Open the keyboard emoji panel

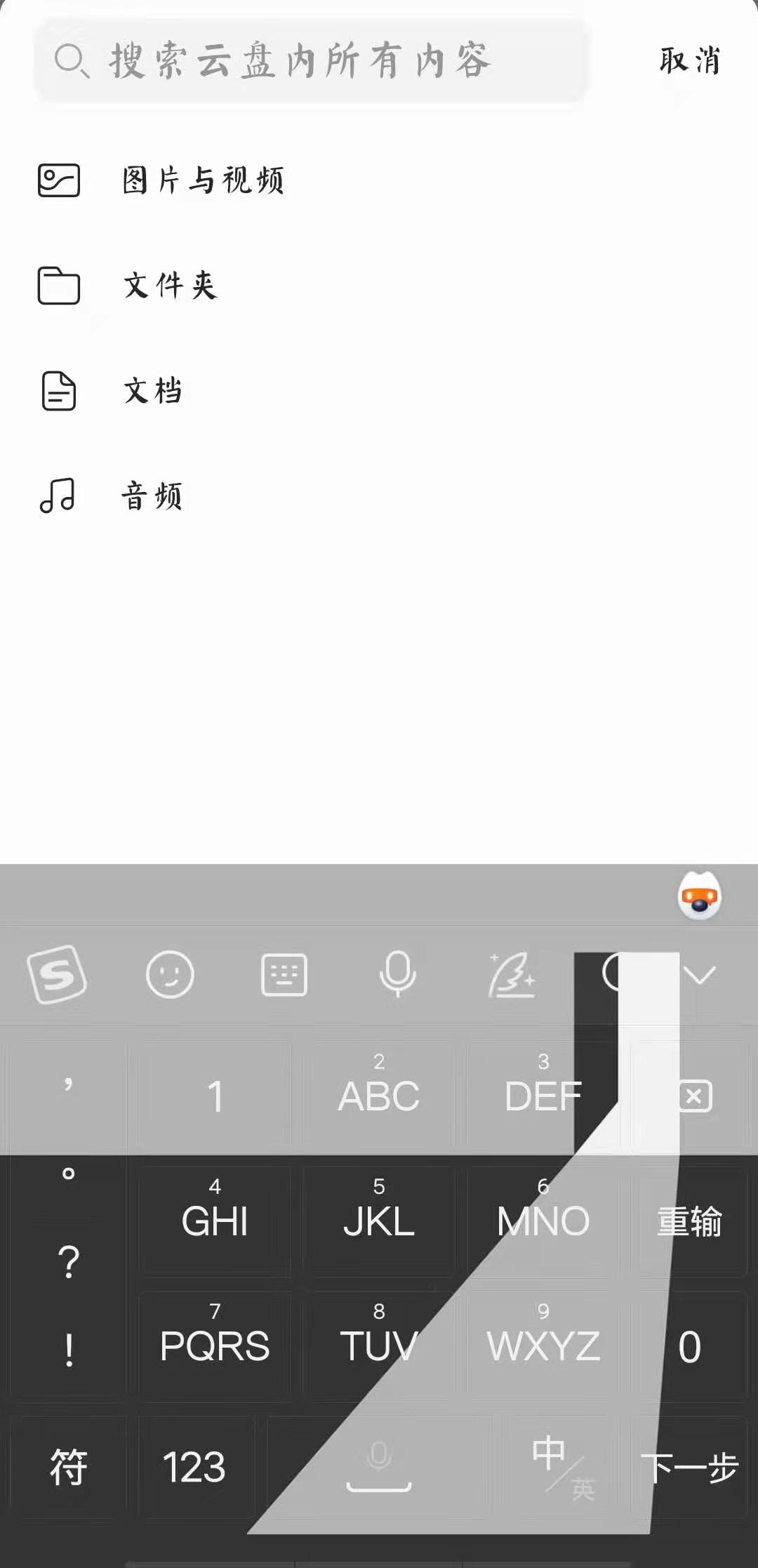(x=170, y=975)
